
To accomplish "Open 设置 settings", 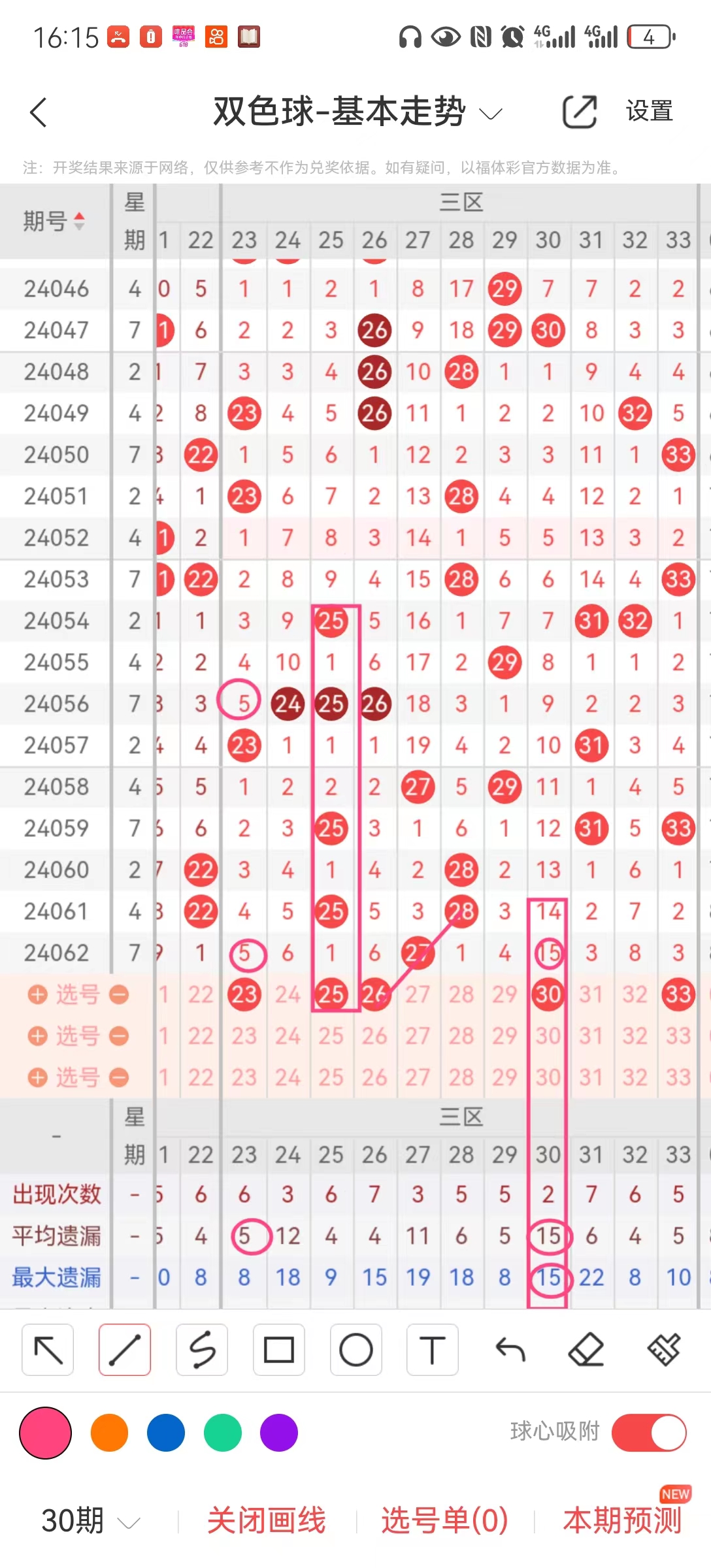I will tap(649, 112).
